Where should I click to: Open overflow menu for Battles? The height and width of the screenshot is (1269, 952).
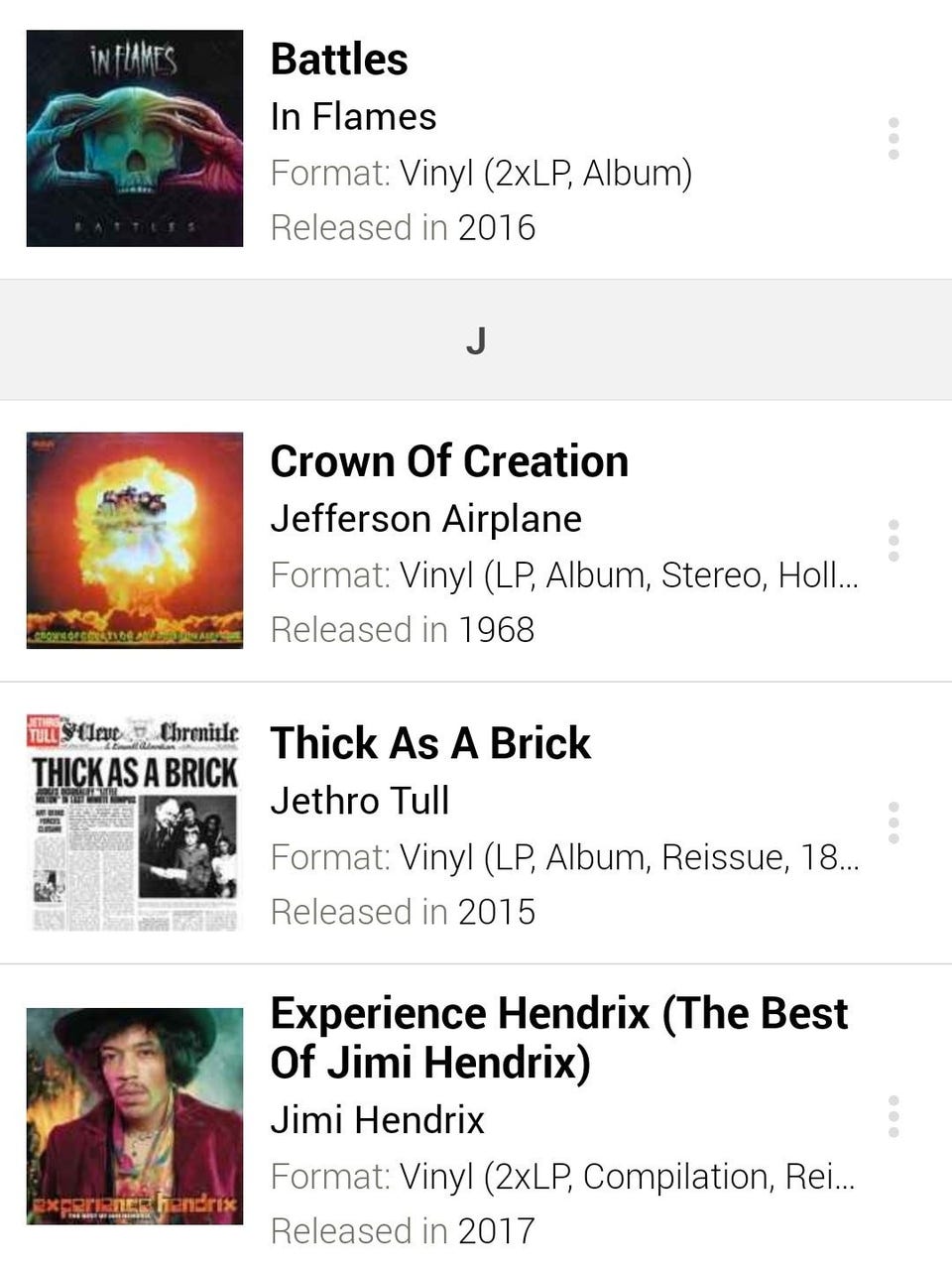pyautogui.click(x=893, y=139)
